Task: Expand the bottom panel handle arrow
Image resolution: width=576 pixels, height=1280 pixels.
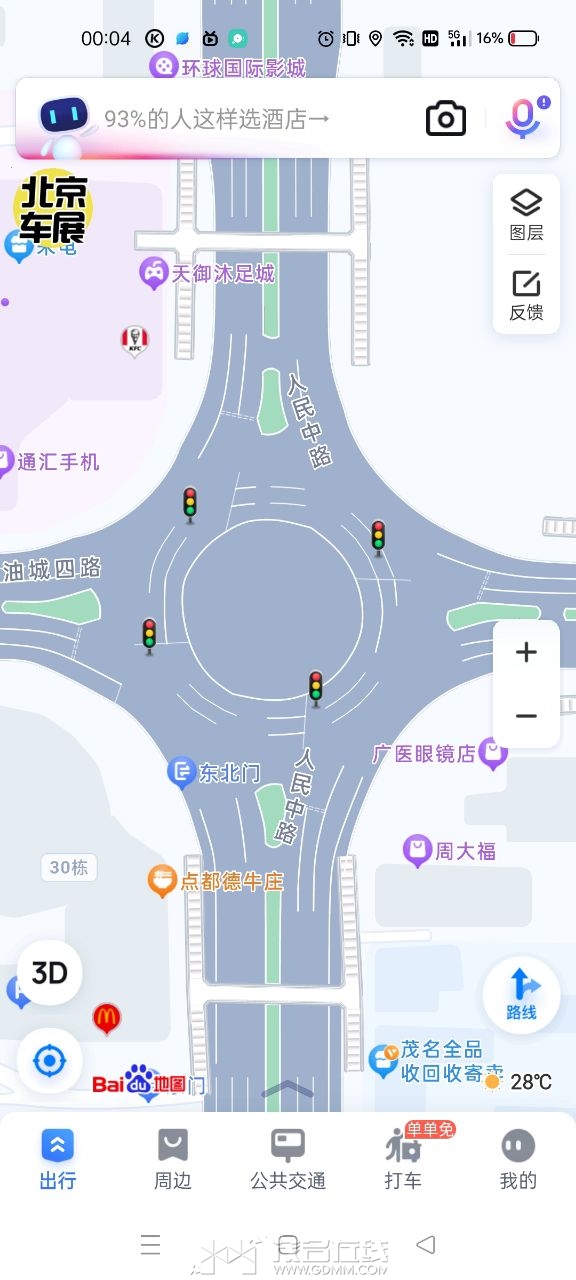Action: click(287, 1090)
